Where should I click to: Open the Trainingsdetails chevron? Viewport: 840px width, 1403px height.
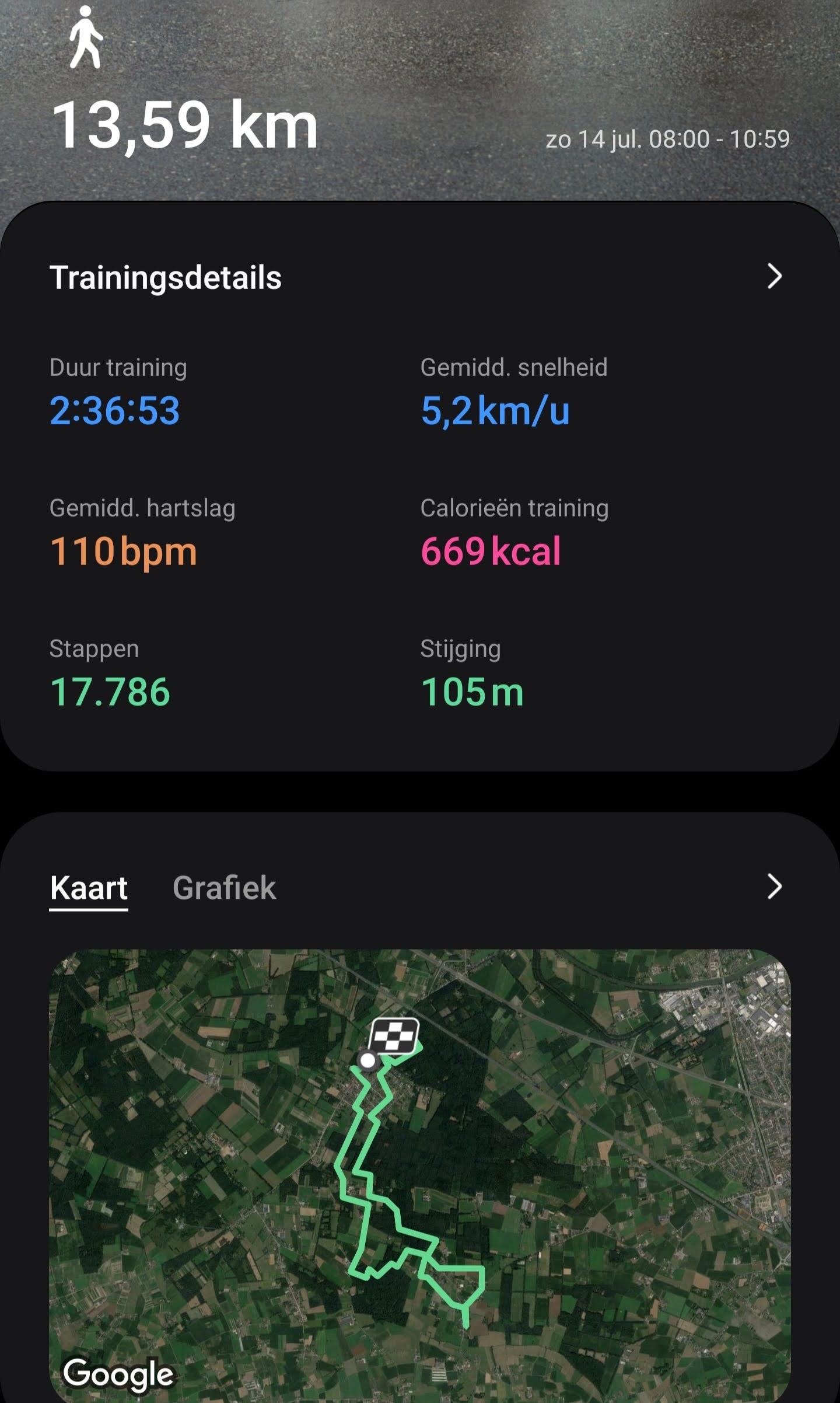774,277
